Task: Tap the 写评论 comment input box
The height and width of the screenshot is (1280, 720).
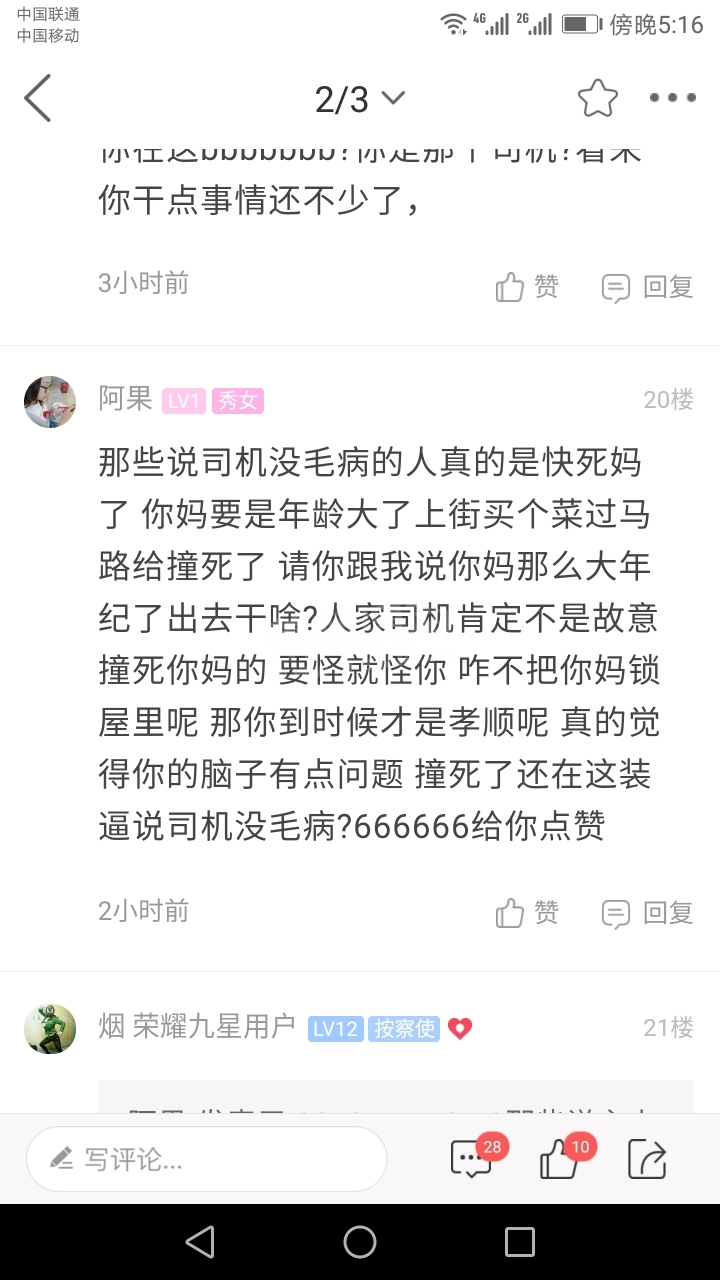Action: [x=207, y=1159]
